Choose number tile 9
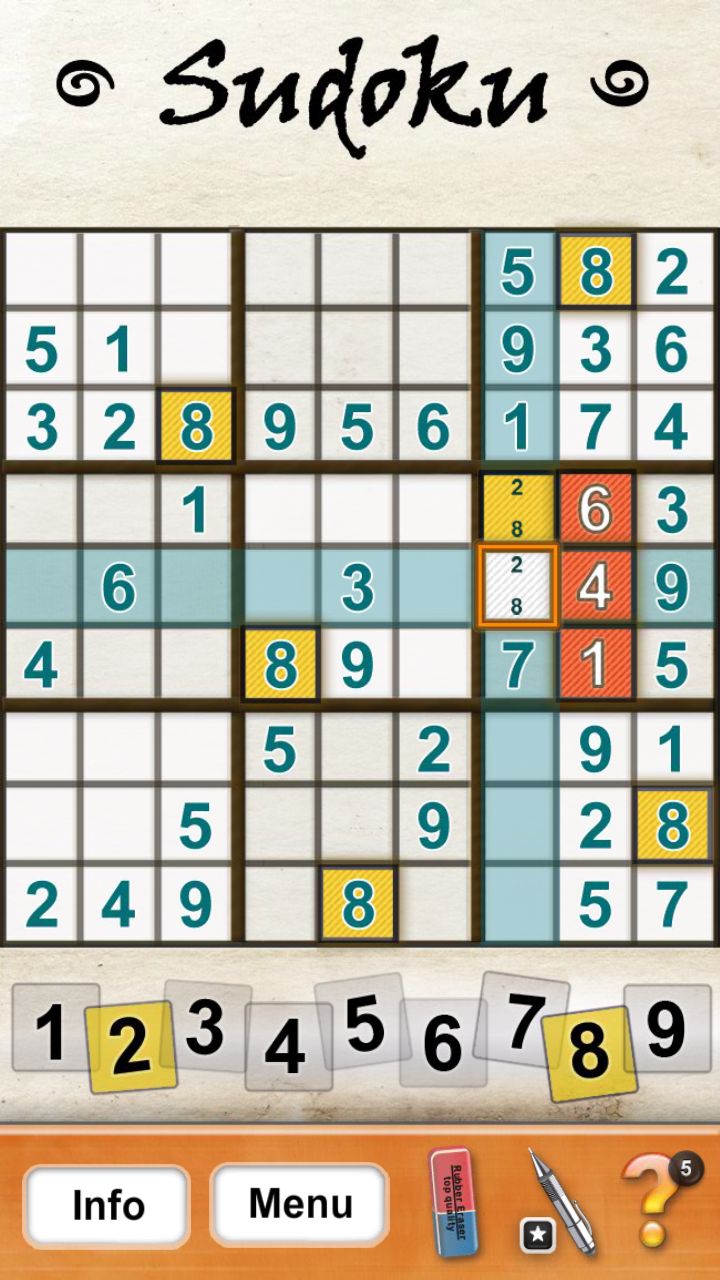Screen dimensions: 720x1280 pos(667,1029)
